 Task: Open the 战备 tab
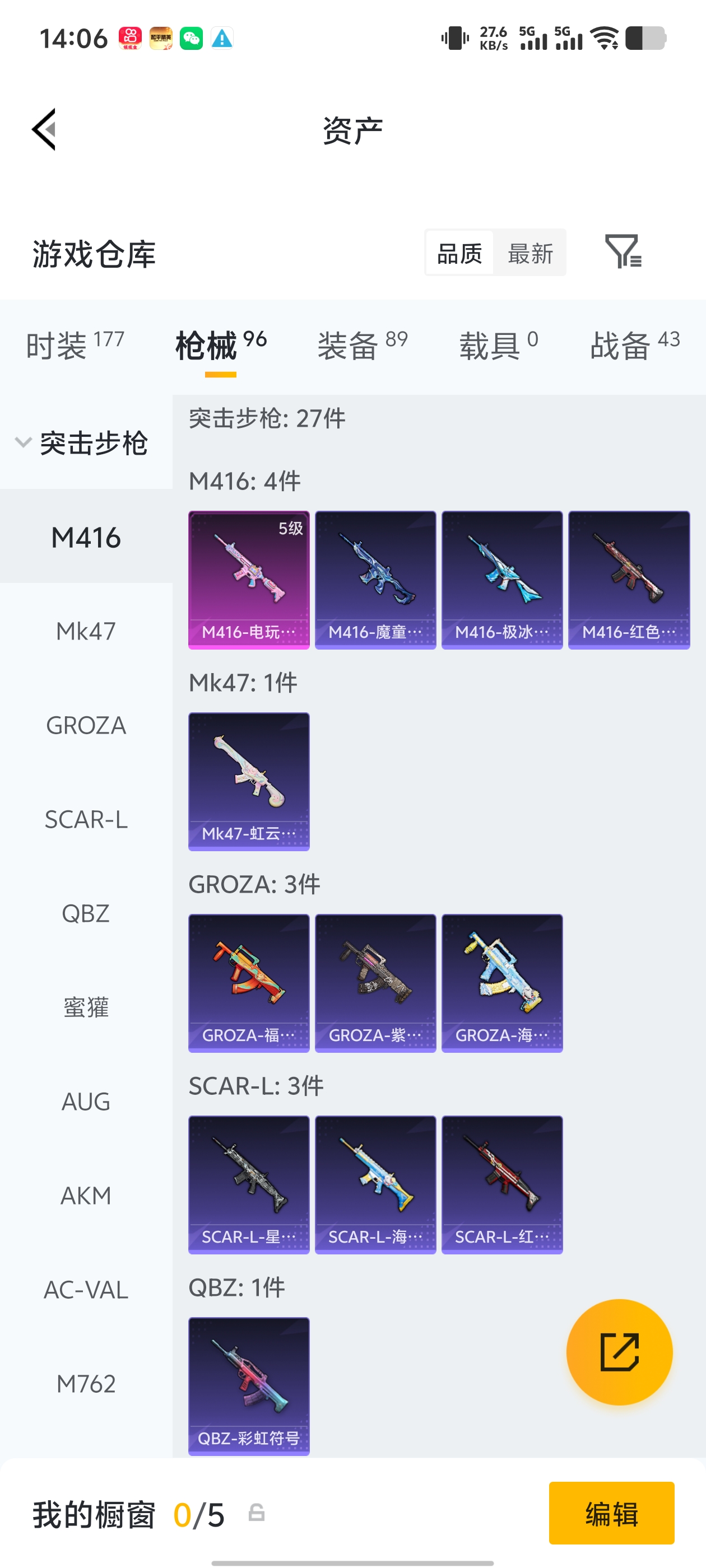pyautogui.click(x=634, y=345)
